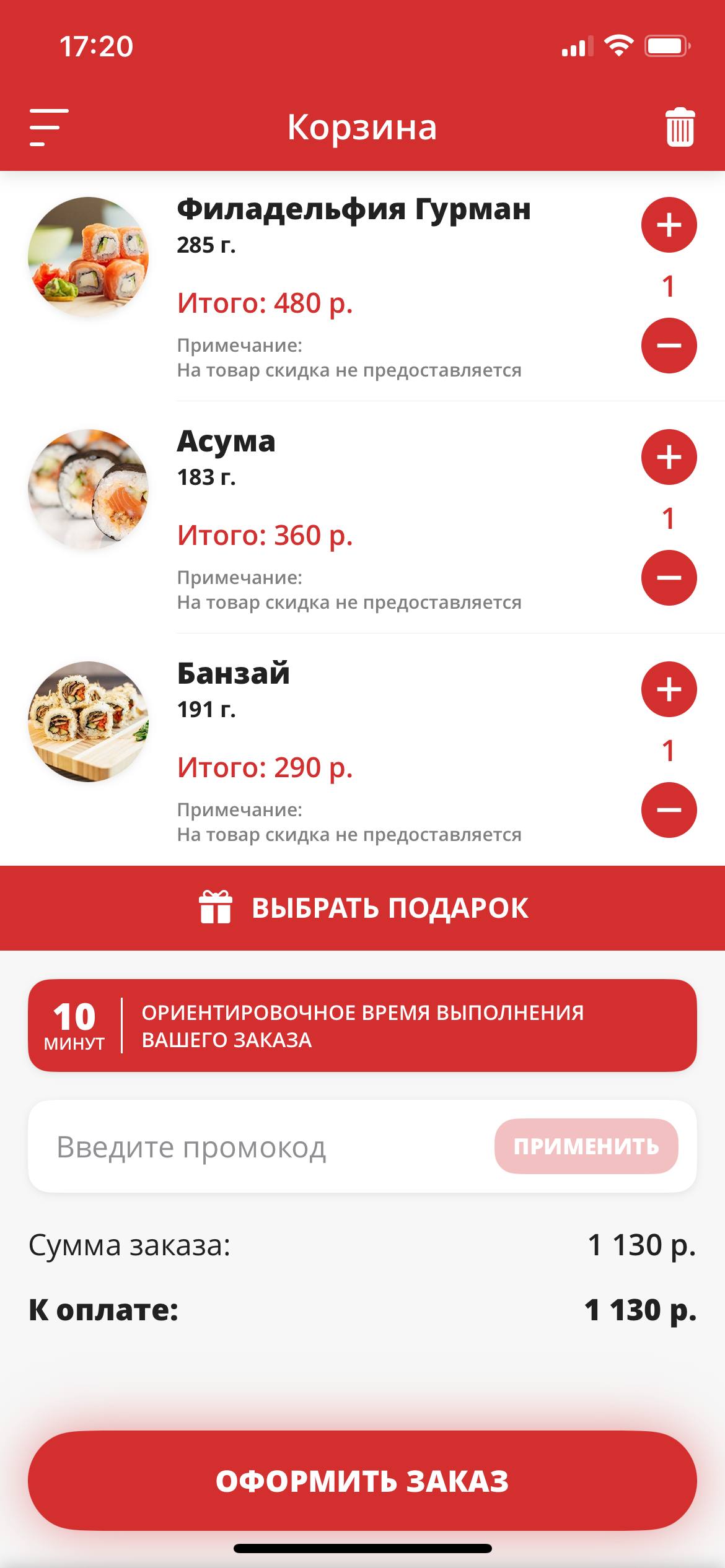Add one more Асума roll

pos(669,457)
